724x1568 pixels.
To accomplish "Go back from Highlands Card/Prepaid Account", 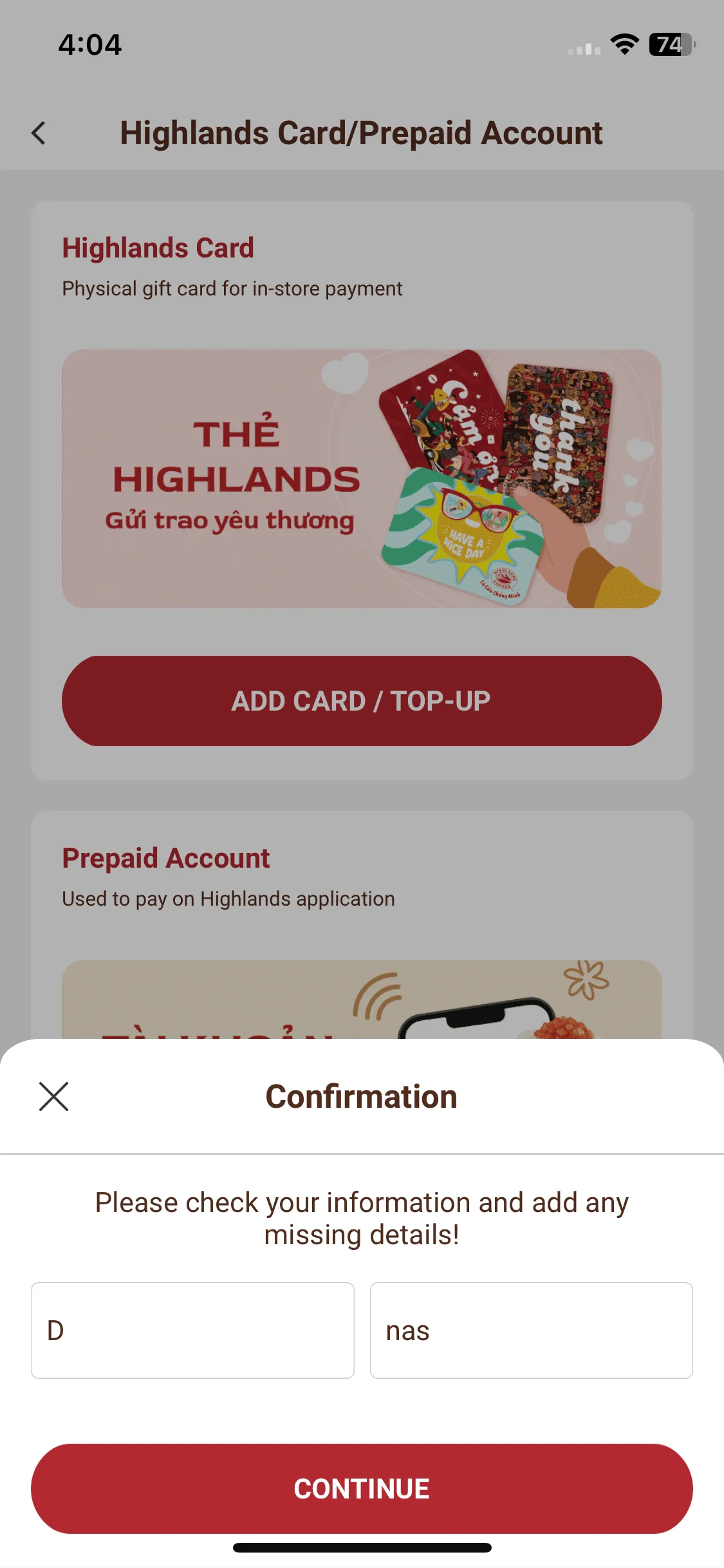I will click(39, 133).
